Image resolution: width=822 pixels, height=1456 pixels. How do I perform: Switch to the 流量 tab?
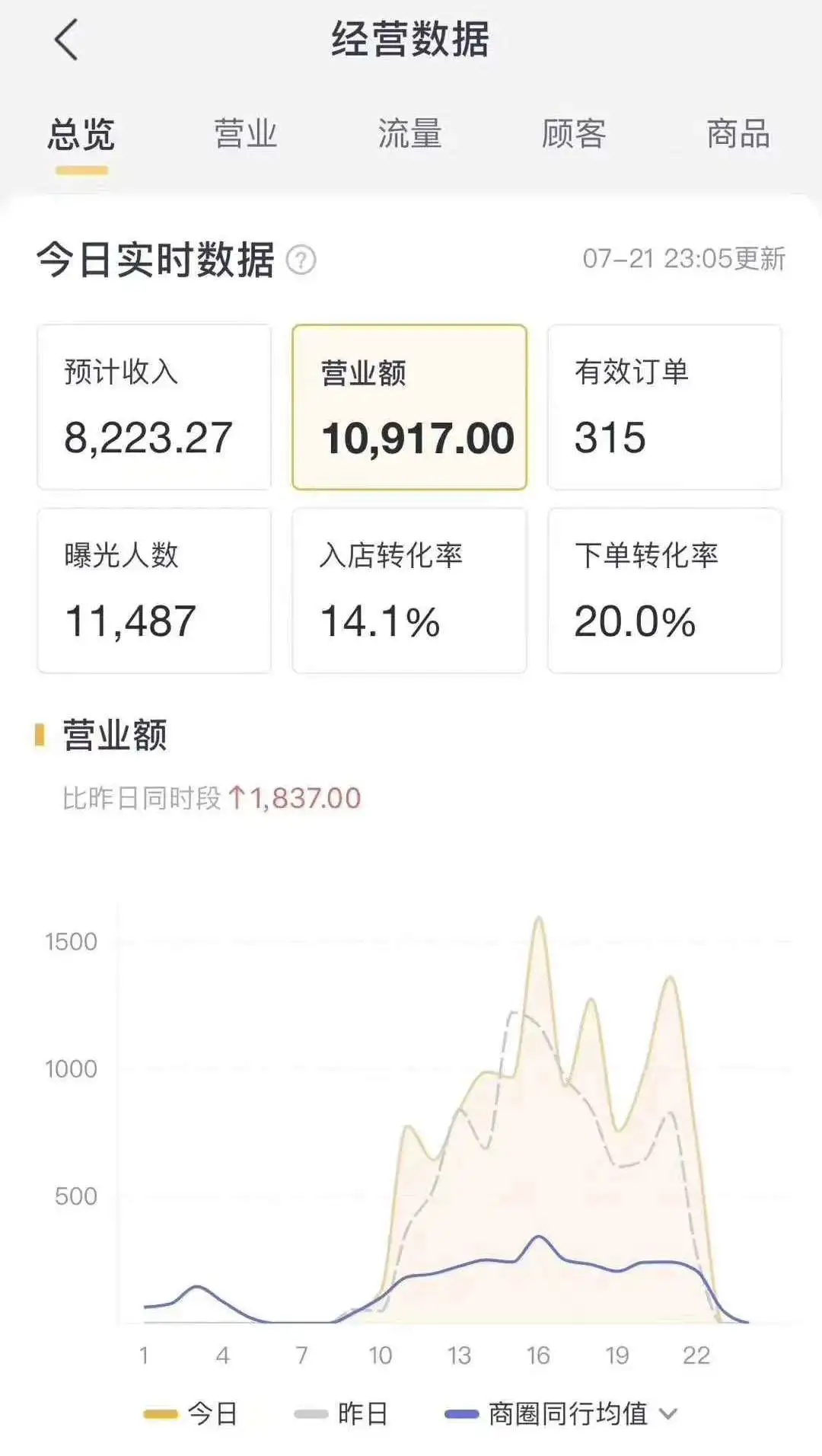click(x=409, y=134)
